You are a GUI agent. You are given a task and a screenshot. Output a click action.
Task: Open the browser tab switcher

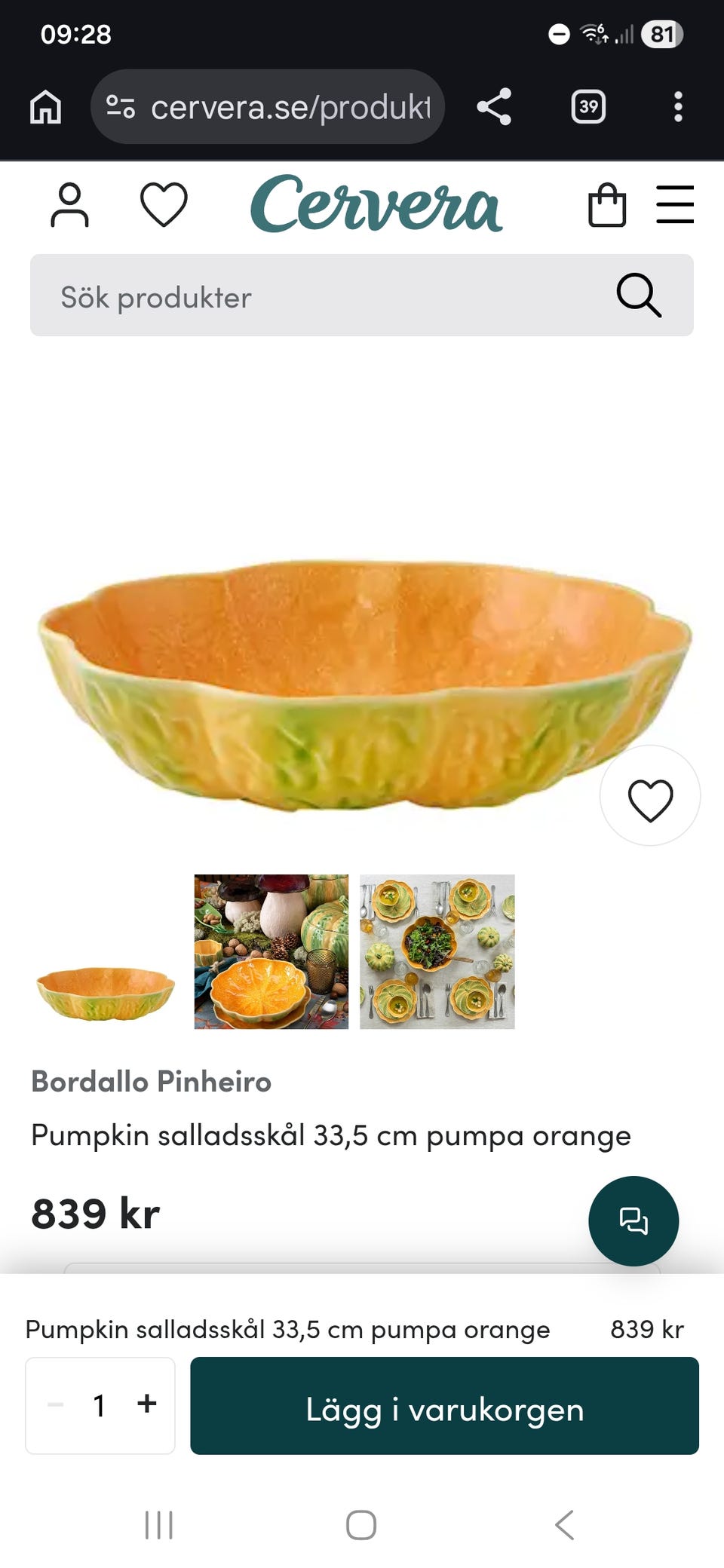[588, 106]
